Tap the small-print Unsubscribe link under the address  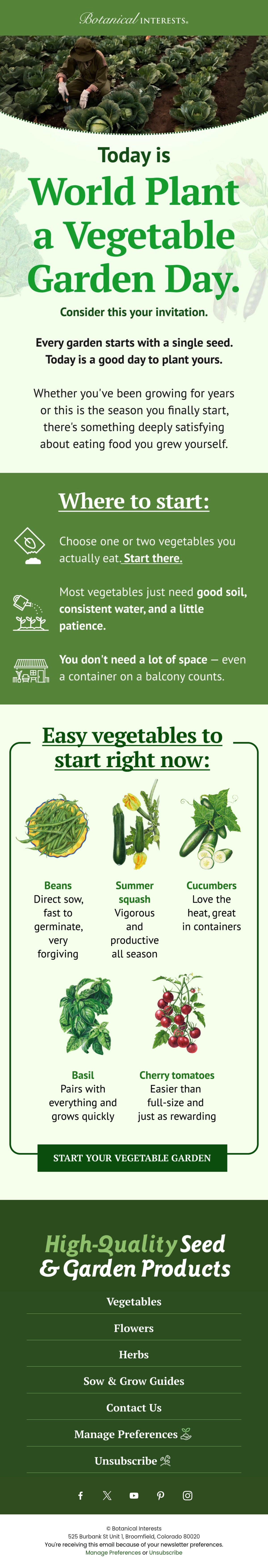point(166,1552)
